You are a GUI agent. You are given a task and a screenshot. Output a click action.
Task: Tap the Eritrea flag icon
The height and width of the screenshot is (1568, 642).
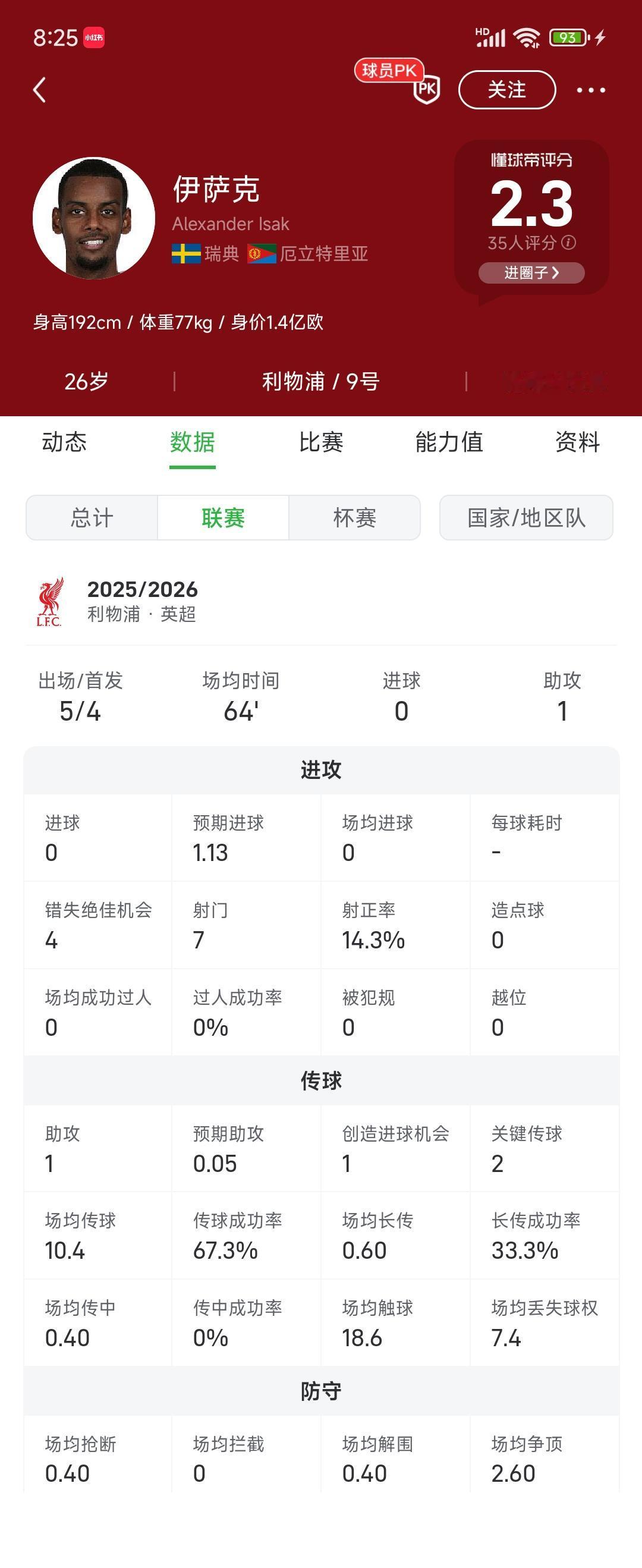(x=262, y=253)
